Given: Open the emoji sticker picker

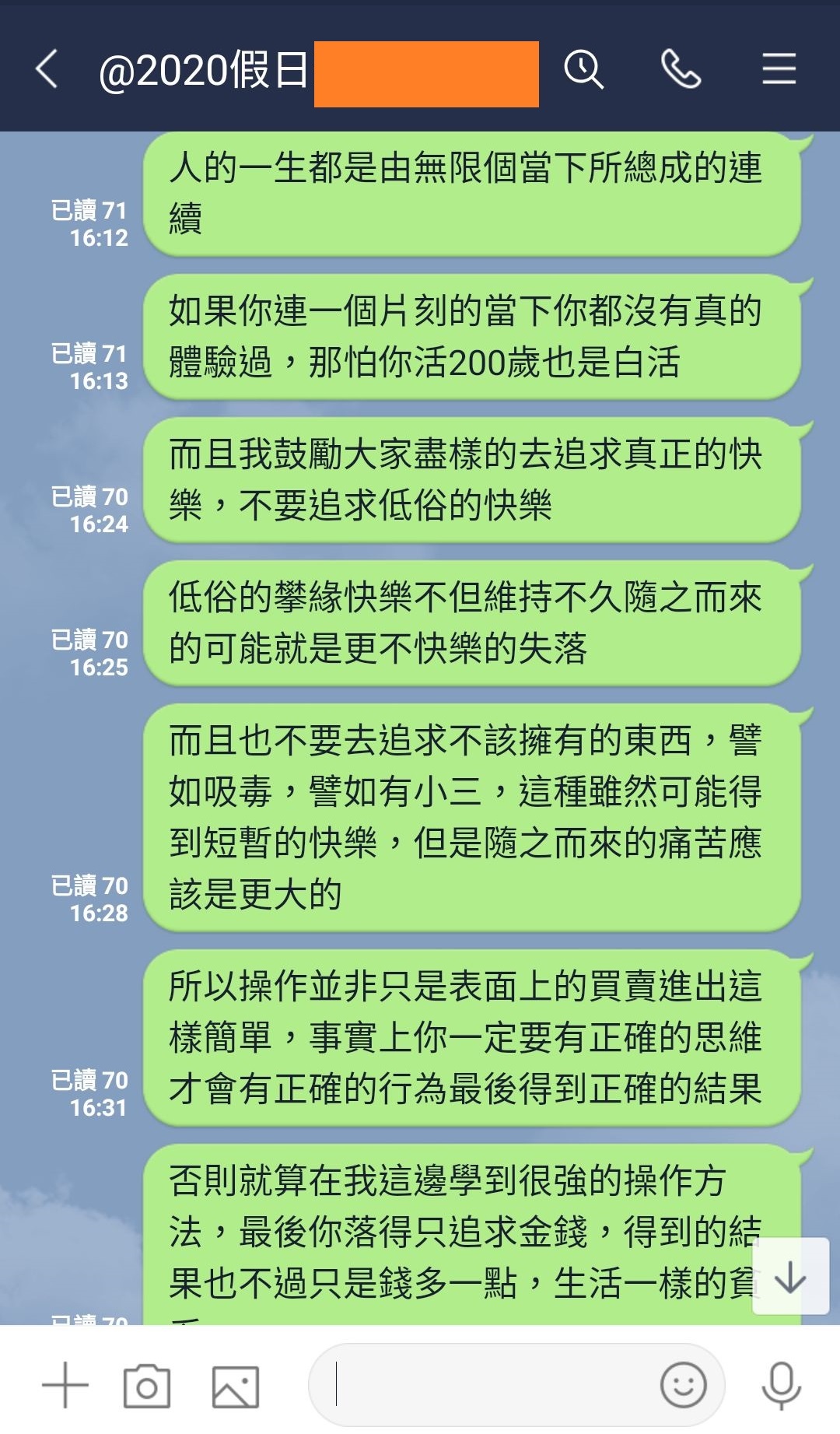Looking at the screenshot, I should point(684,1385).
